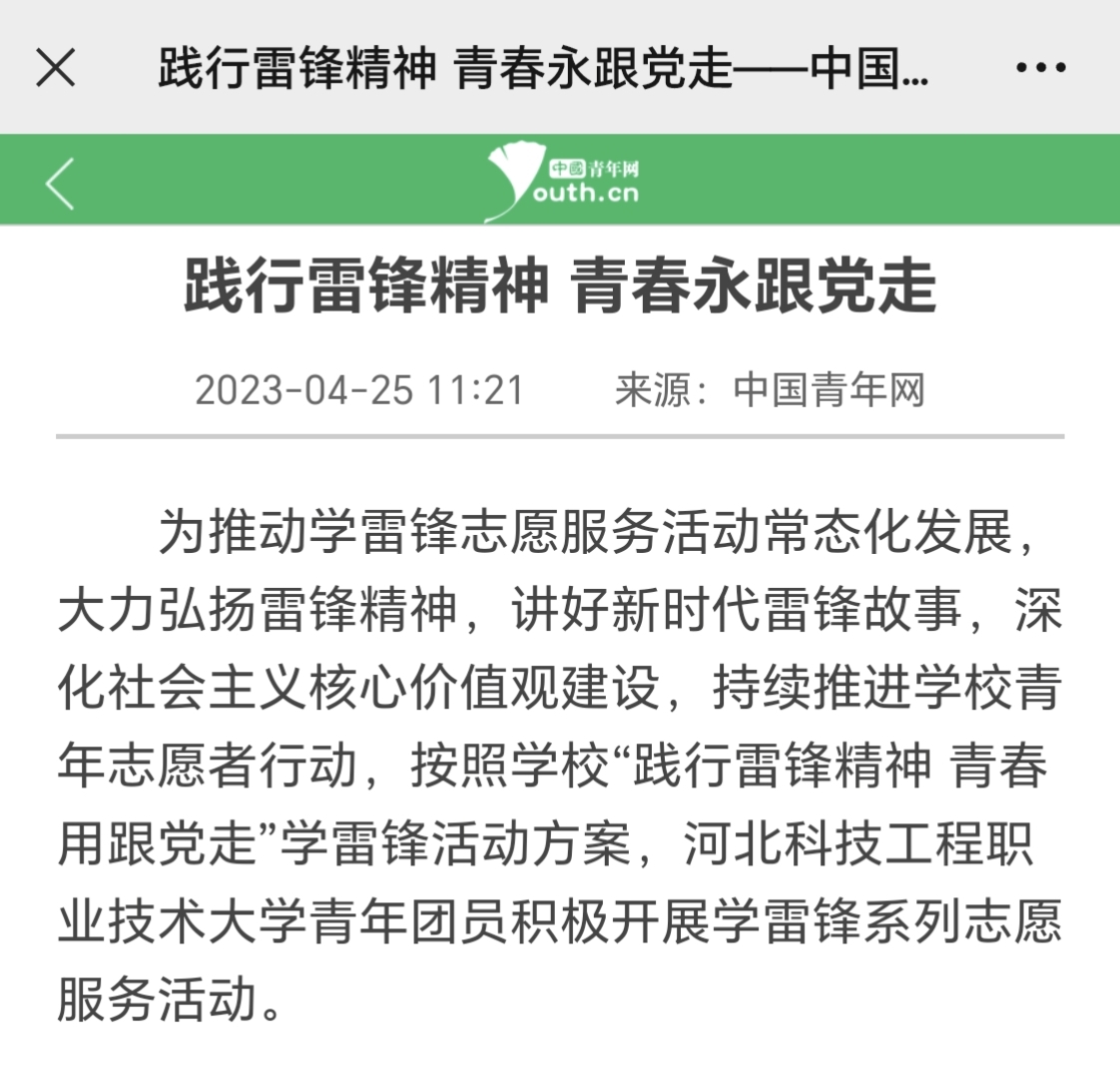The height and width of the screenshot is (1068, 1120).
Task: Close the article webview with X
Action: [56, 69]
